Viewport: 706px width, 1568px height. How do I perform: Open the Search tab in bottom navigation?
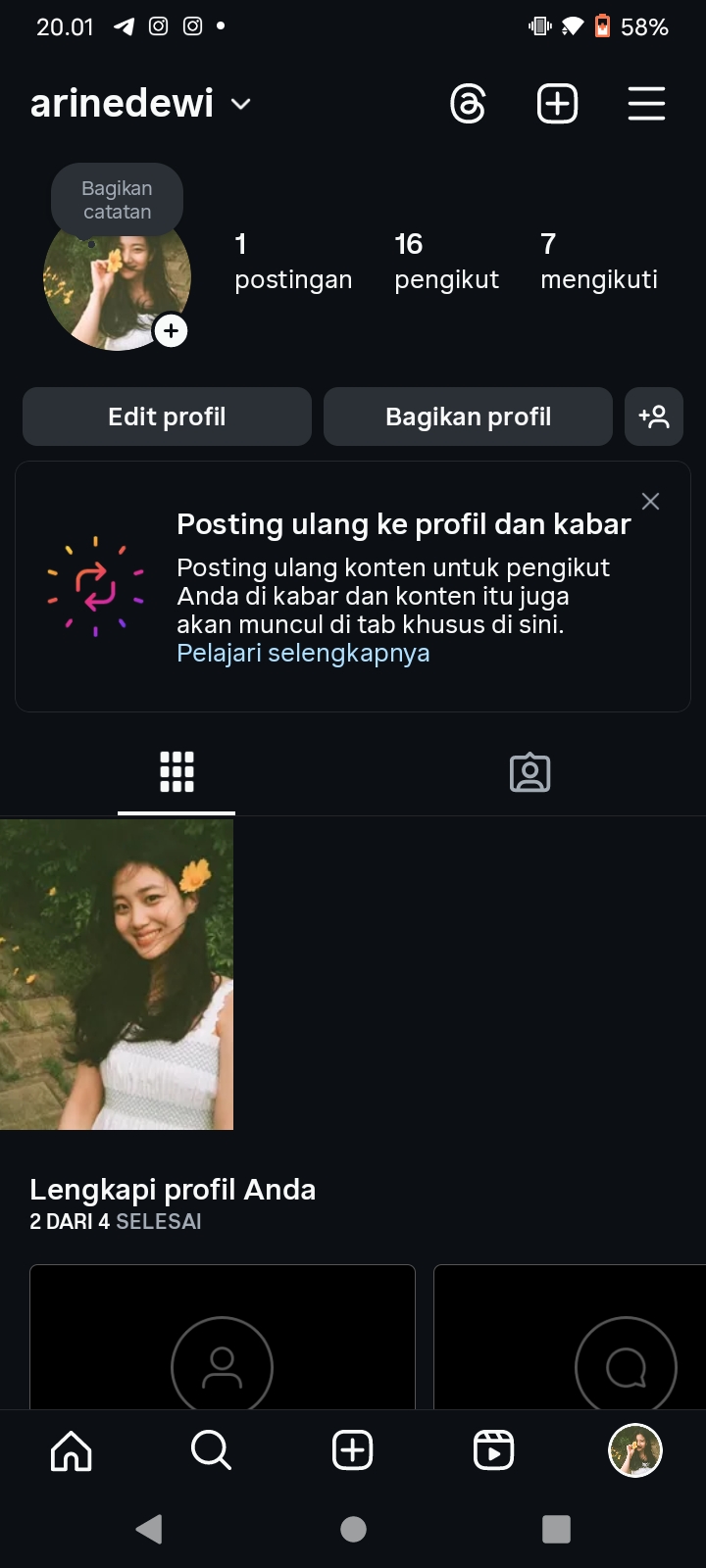pos(211,1450)
